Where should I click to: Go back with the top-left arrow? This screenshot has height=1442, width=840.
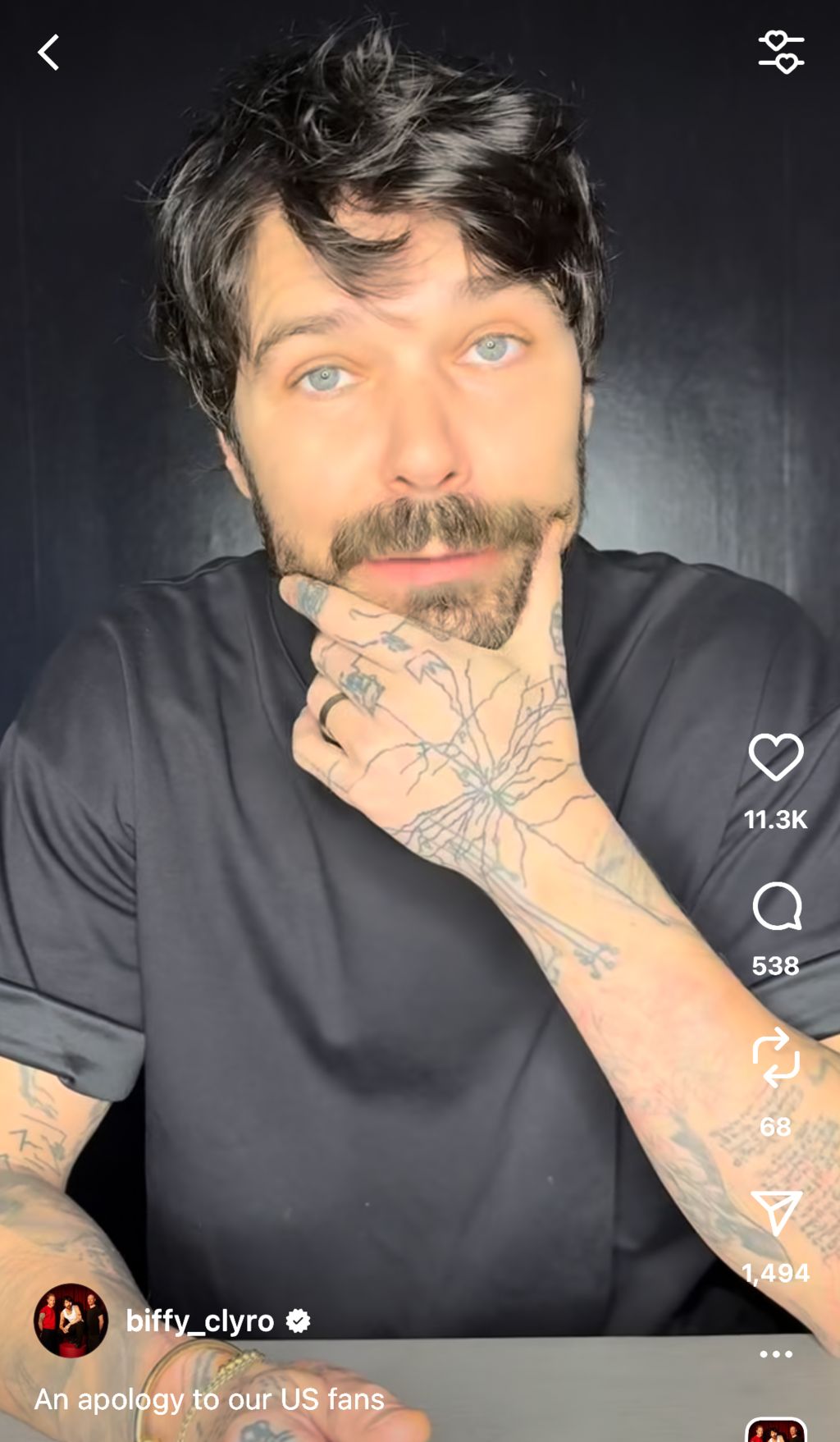pos(49,53)
